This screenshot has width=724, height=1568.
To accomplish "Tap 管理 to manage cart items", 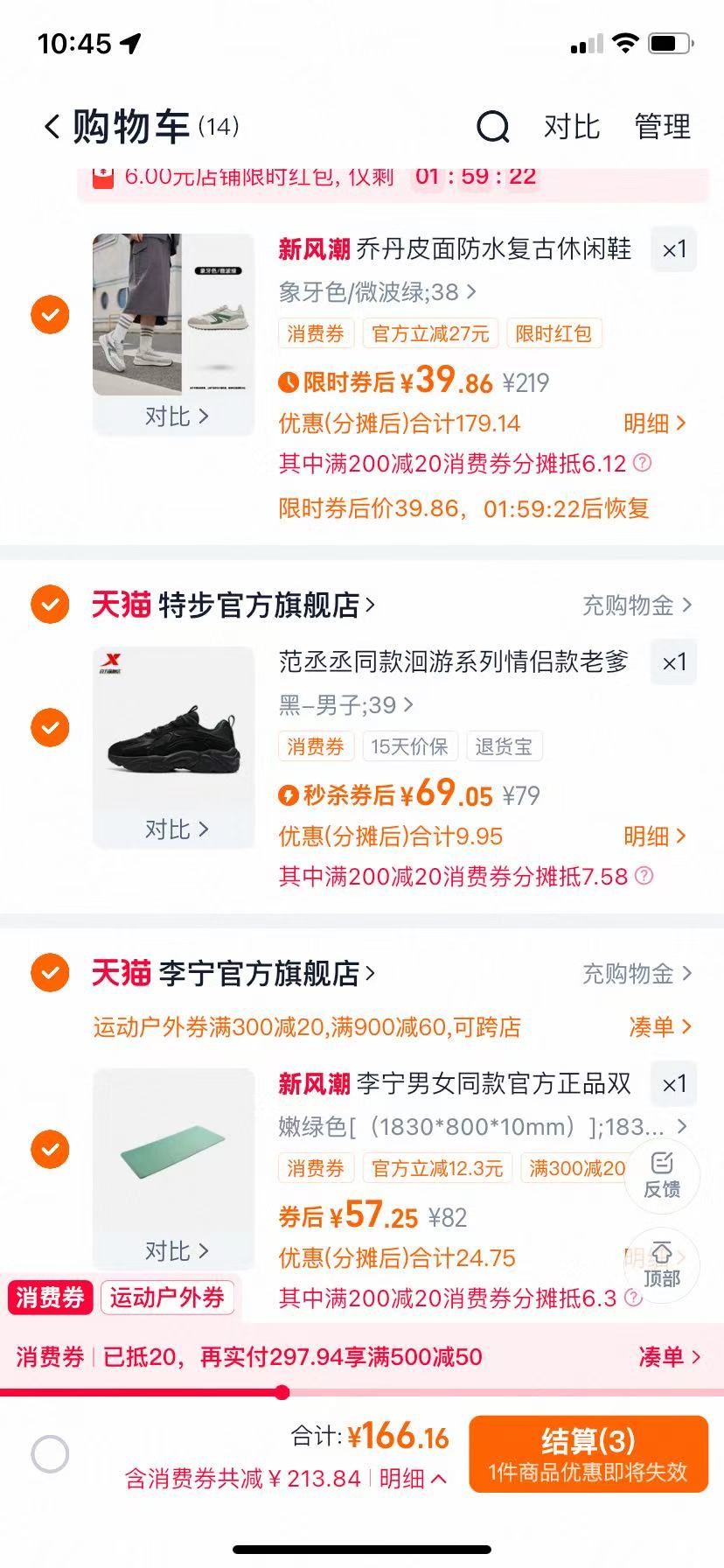I will pyautogui.click(x=662, y=127).
